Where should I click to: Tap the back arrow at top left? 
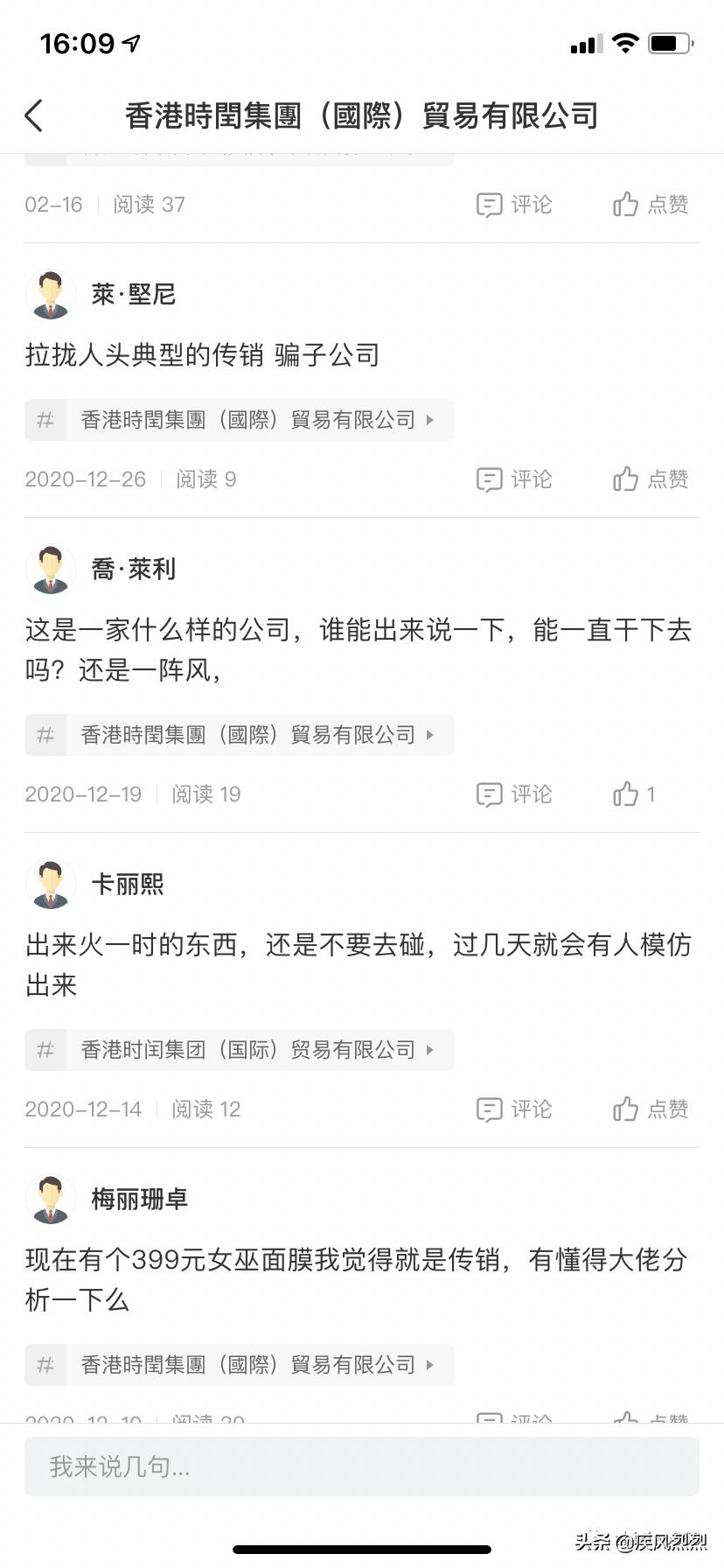[33, 115]
